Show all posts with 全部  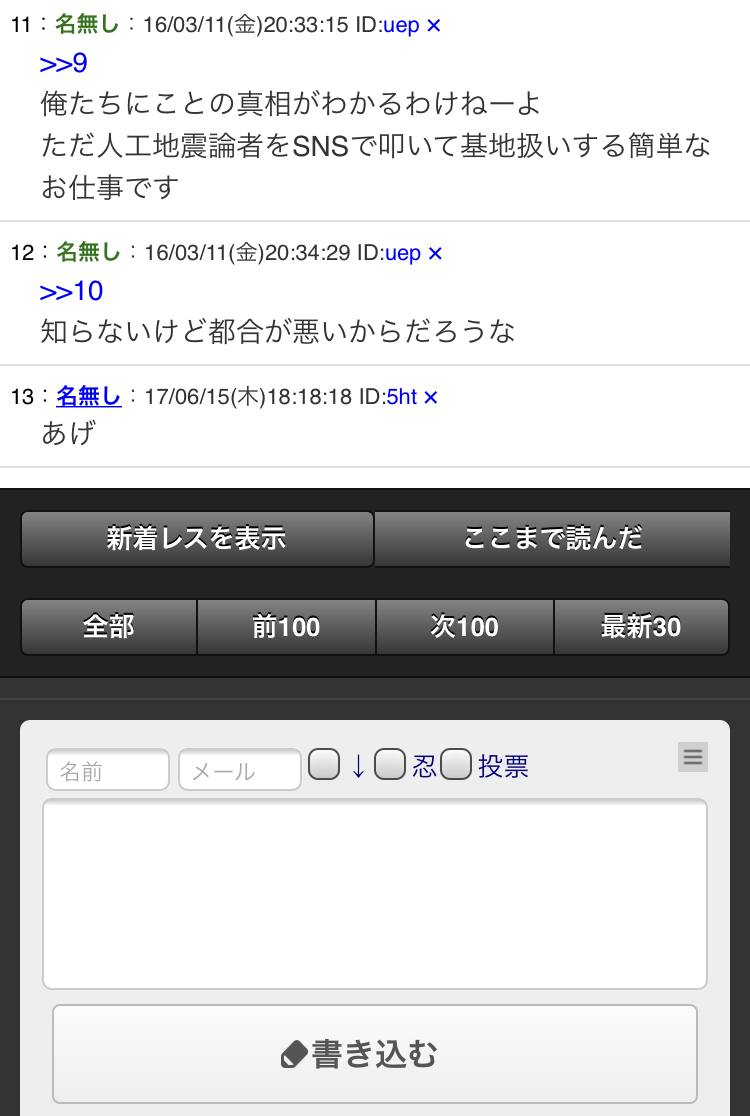(109, 627)
